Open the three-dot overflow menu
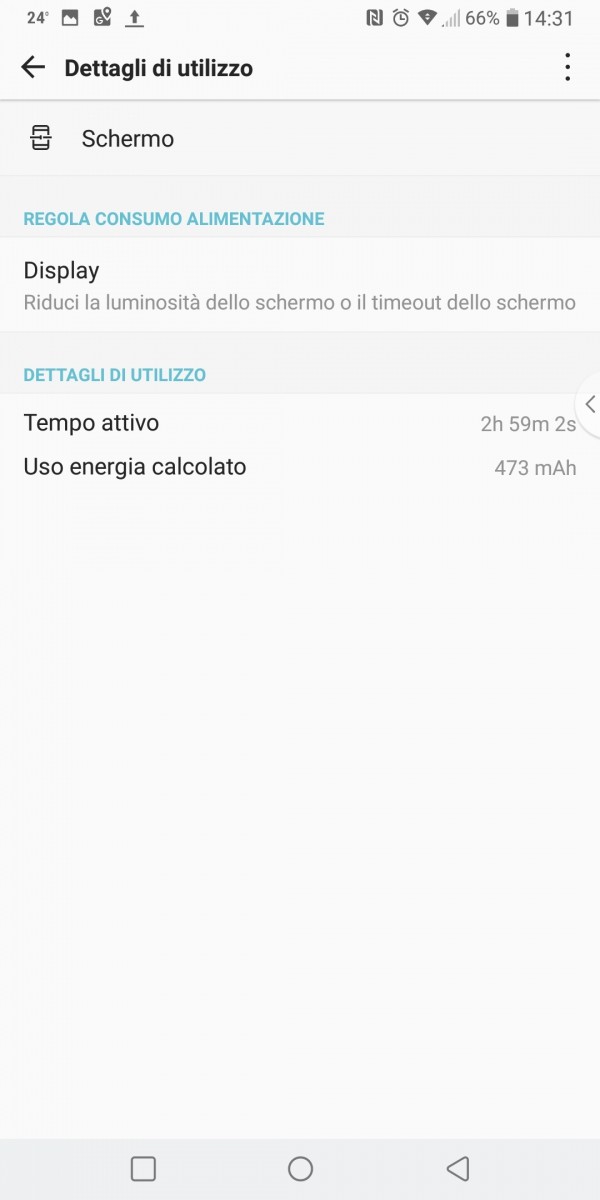The height and width of the screenshot is (1200, 600). pyautogui.click(x=567, y=67)
